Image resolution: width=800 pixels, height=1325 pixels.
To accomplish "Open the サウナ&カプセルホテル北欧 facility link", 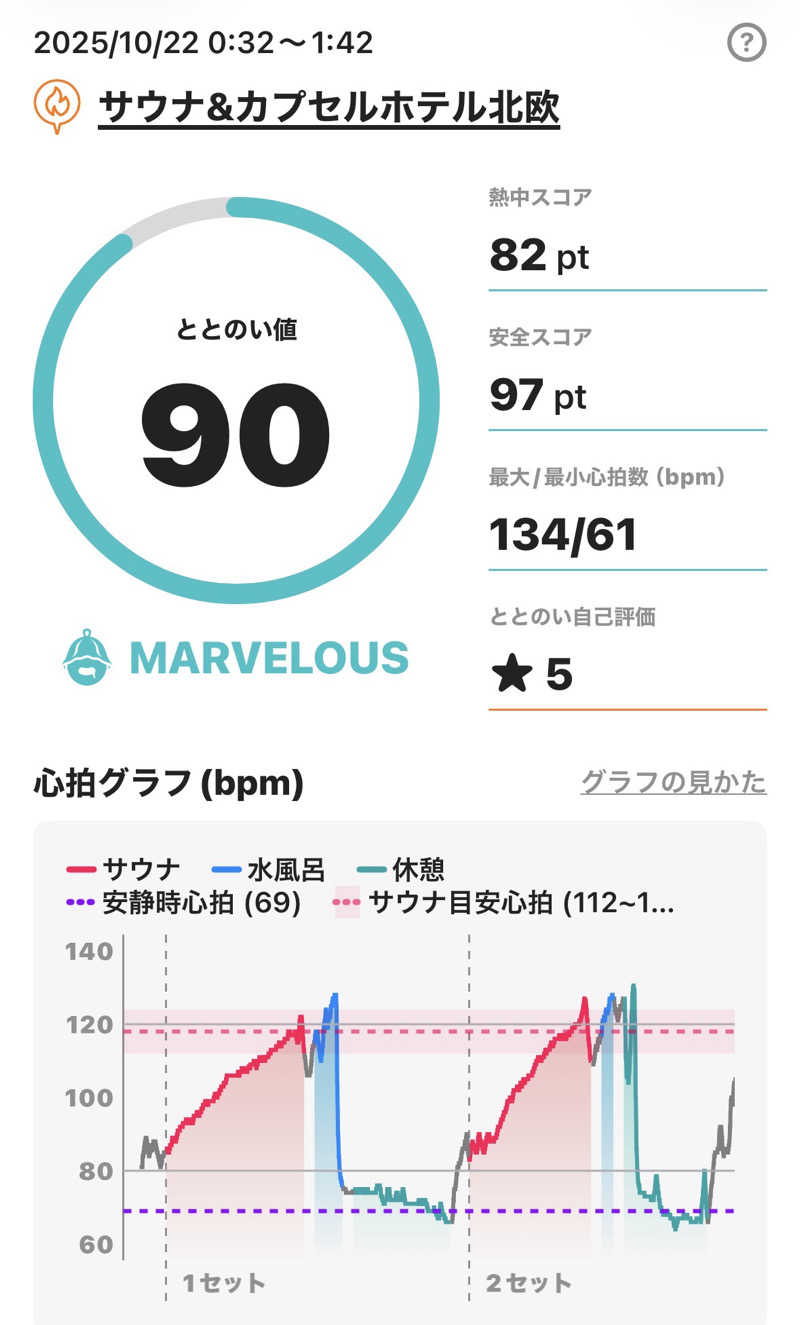I will pyautogui.click(x=328, y=107).
